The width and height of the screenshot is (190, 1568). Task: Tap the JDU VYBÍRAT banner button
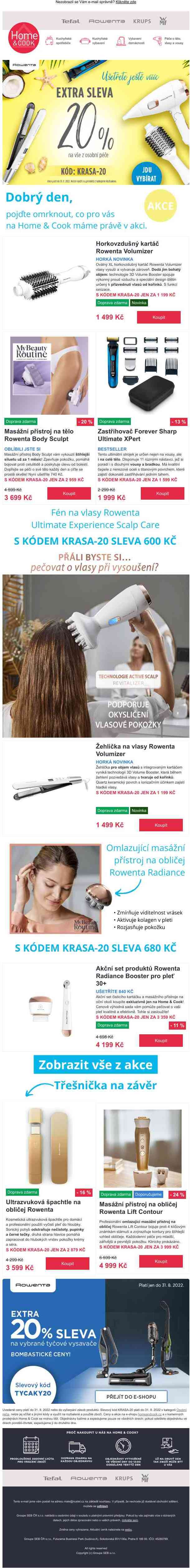tap(147, 174)
